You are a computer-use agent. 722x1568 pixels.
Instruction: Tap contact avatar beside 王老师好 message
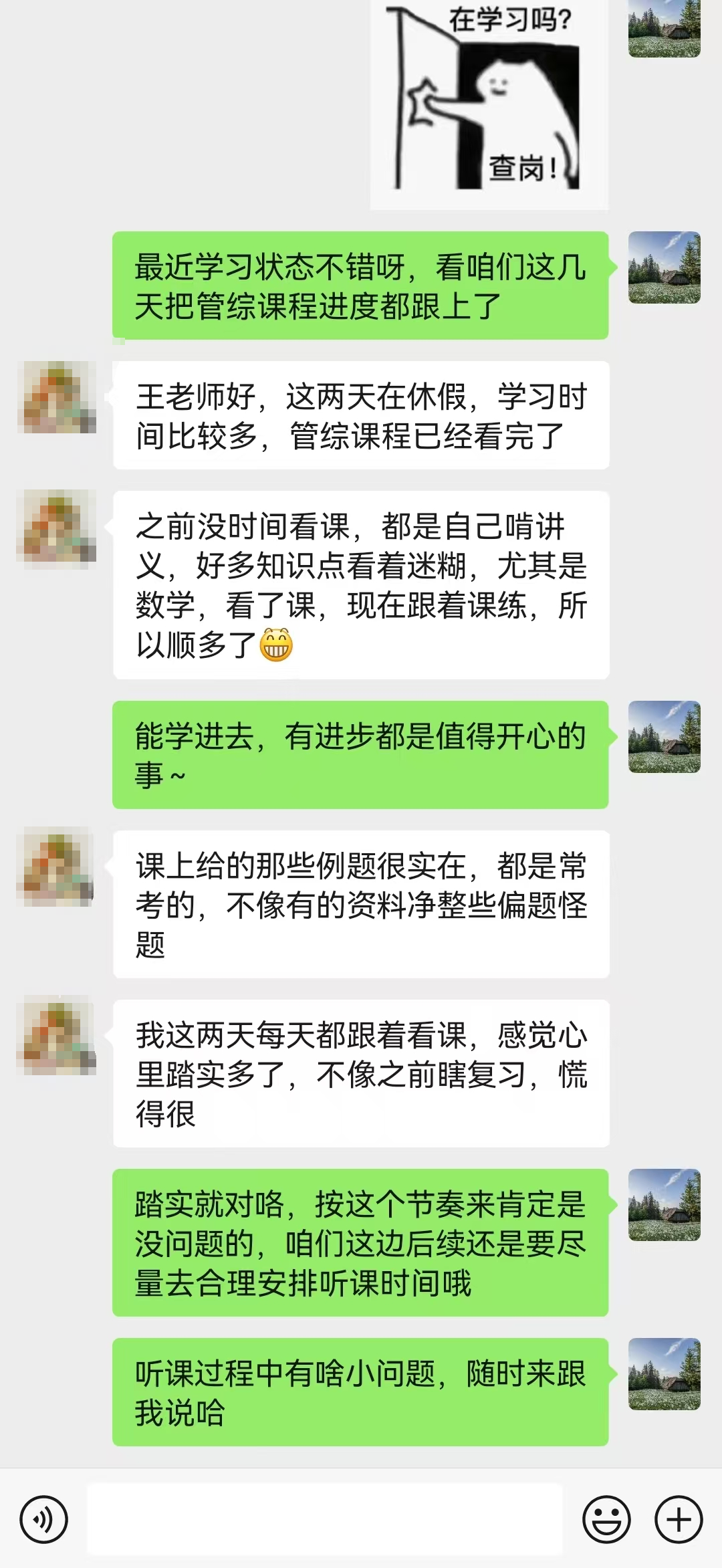tap(57, 397)
